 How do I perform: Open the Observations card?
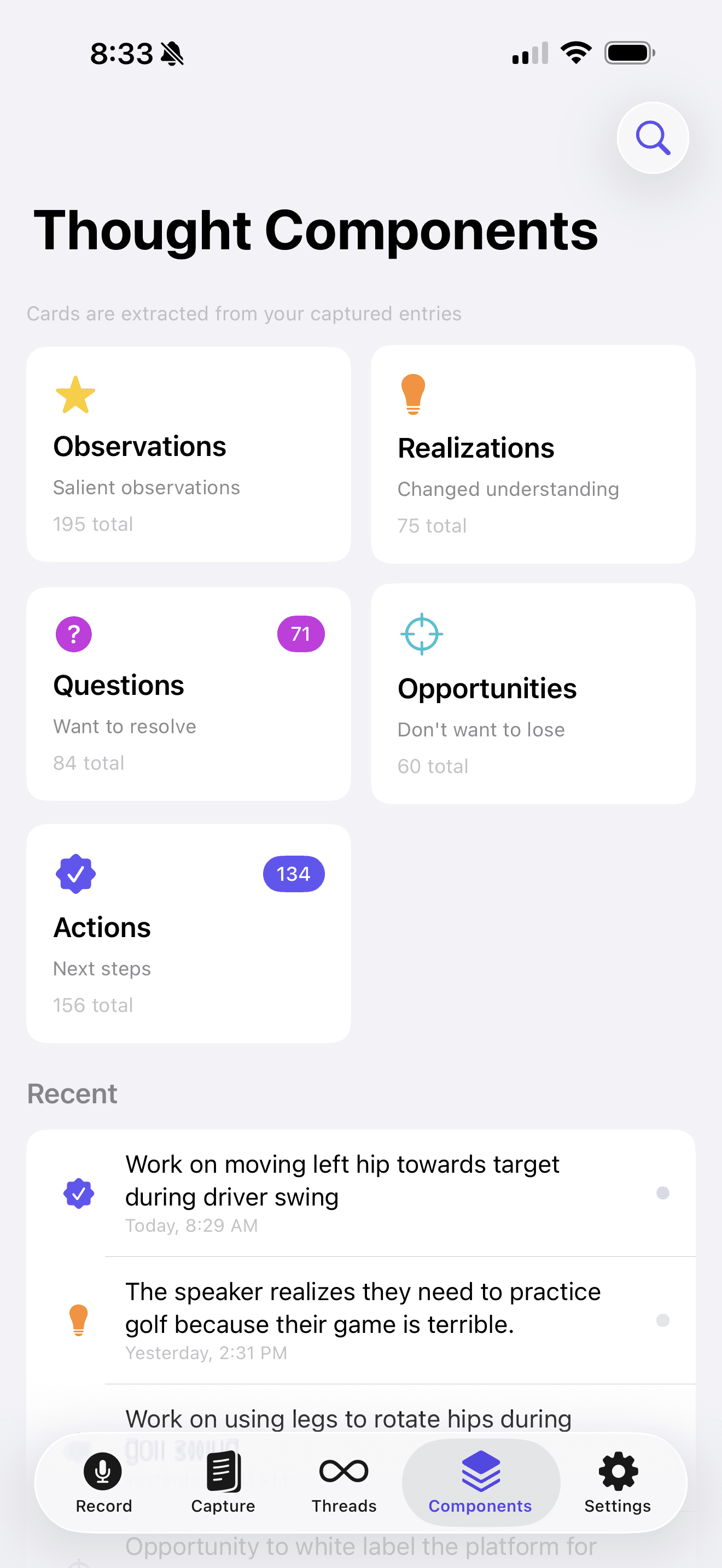188,454
